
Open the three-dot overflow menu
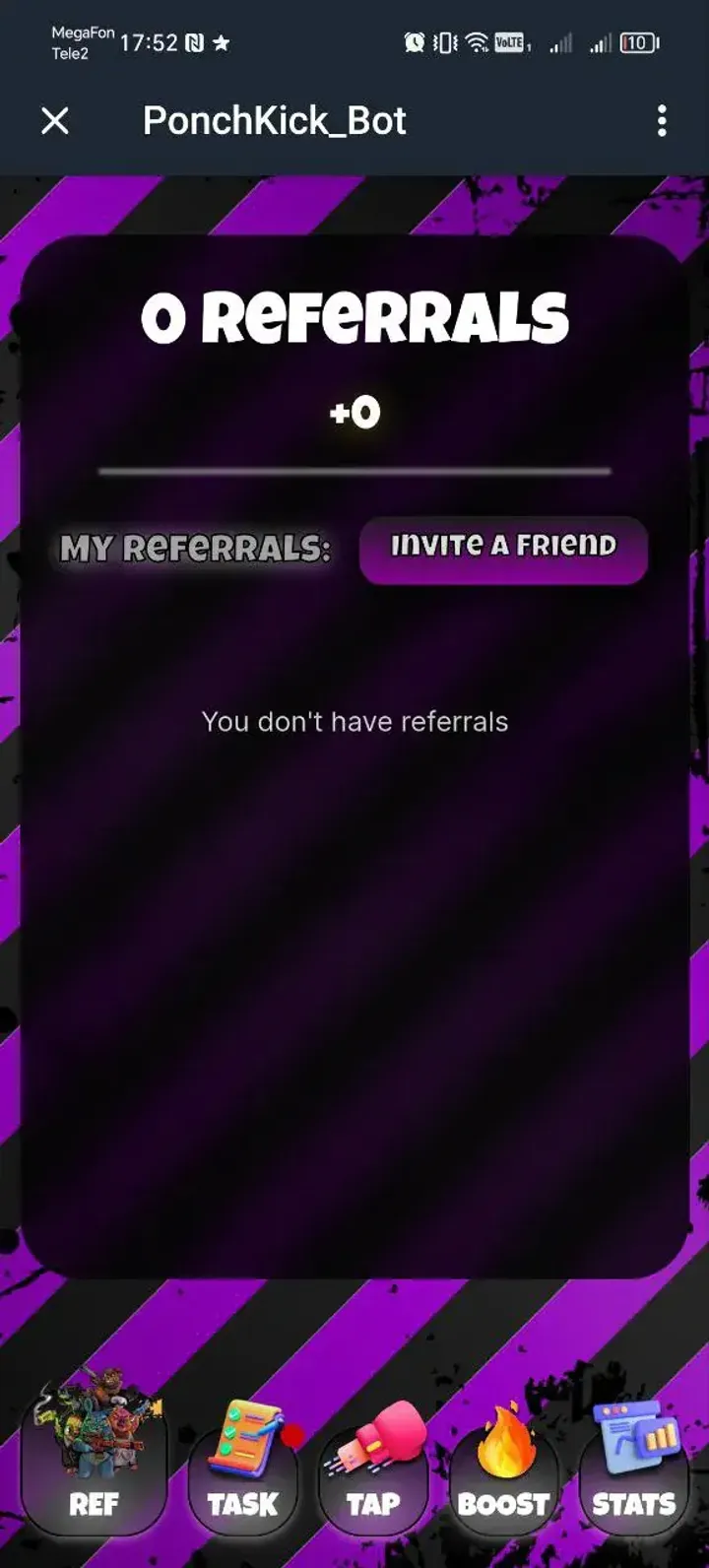[x=662, y=121]
